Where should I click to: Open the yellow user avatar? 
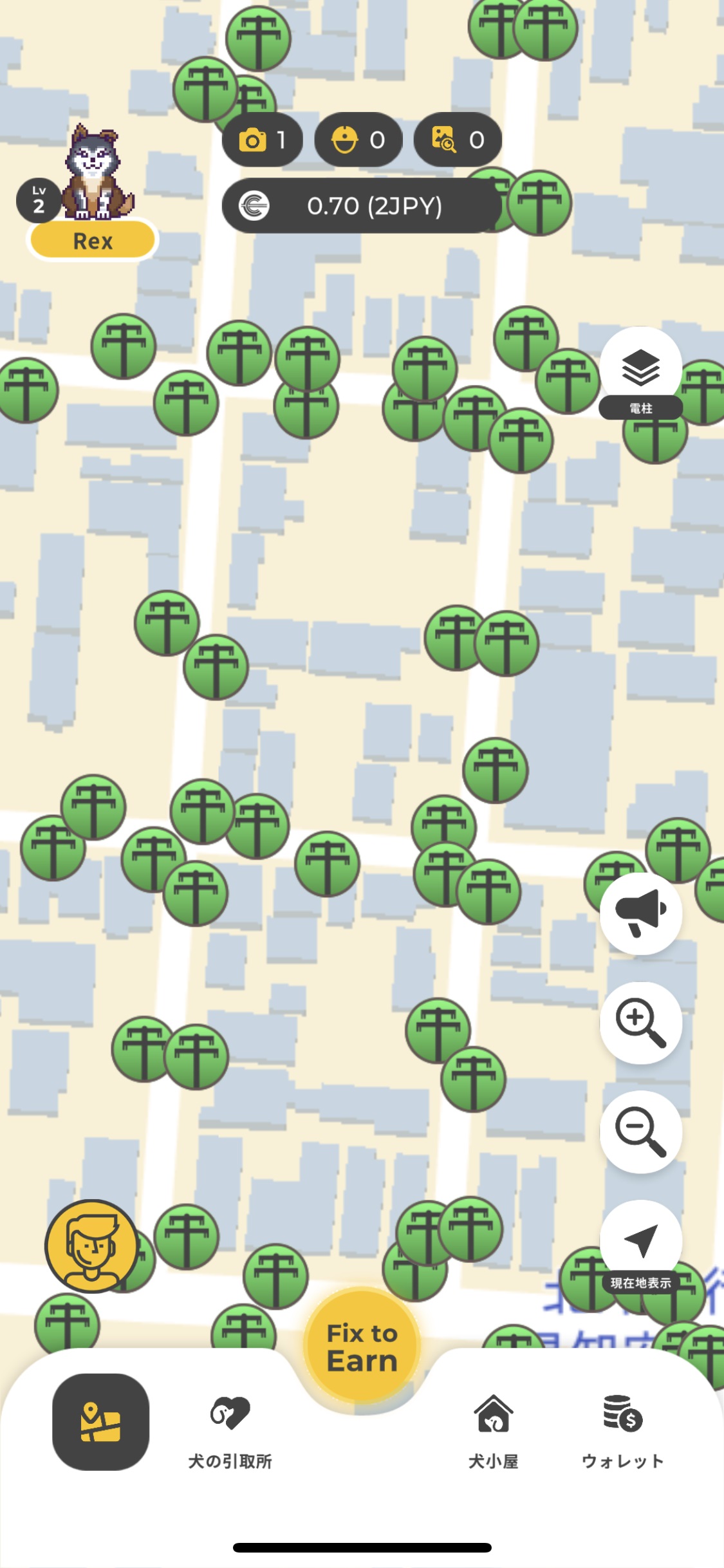pos(91,1246)
